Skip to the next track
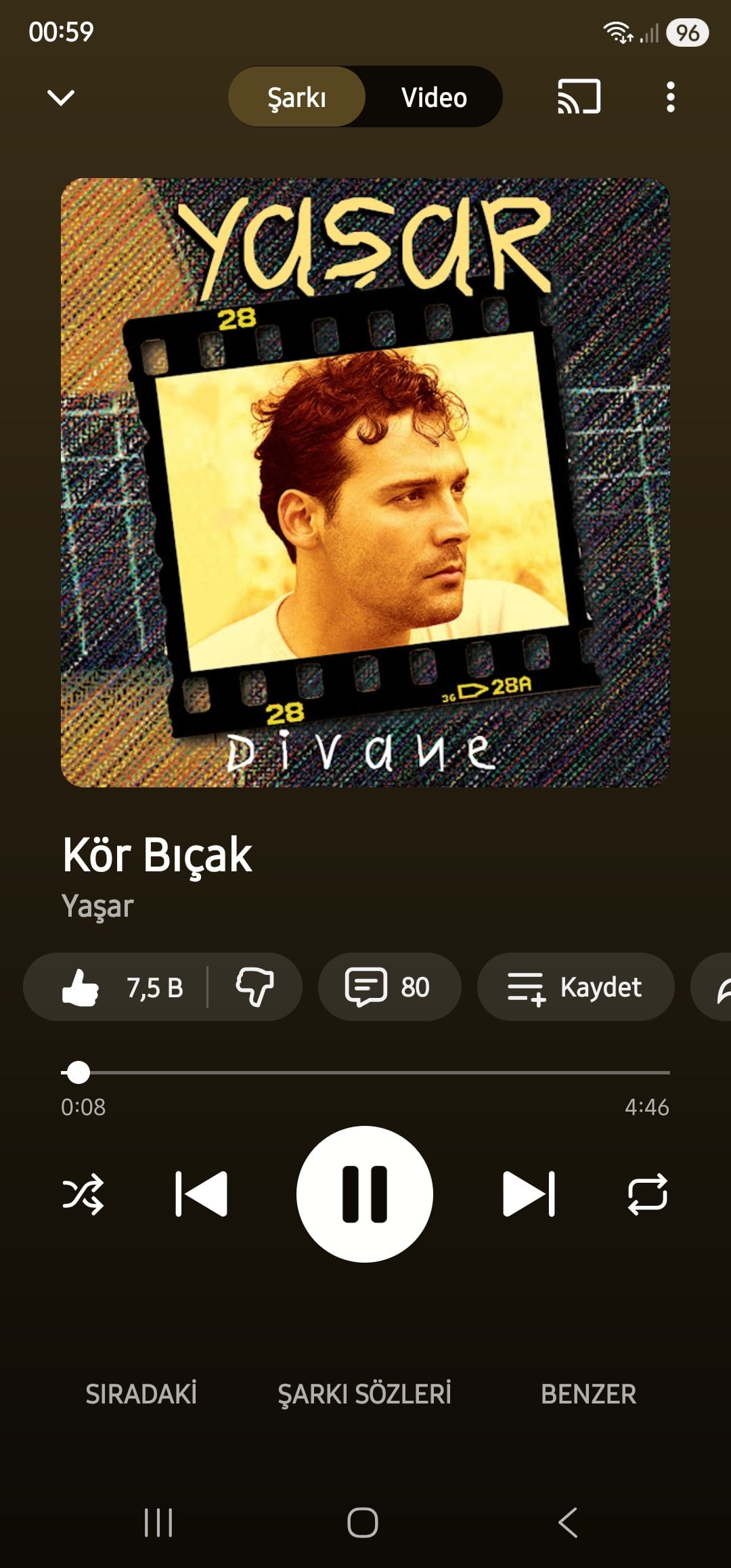 (x=529, y=1194)
